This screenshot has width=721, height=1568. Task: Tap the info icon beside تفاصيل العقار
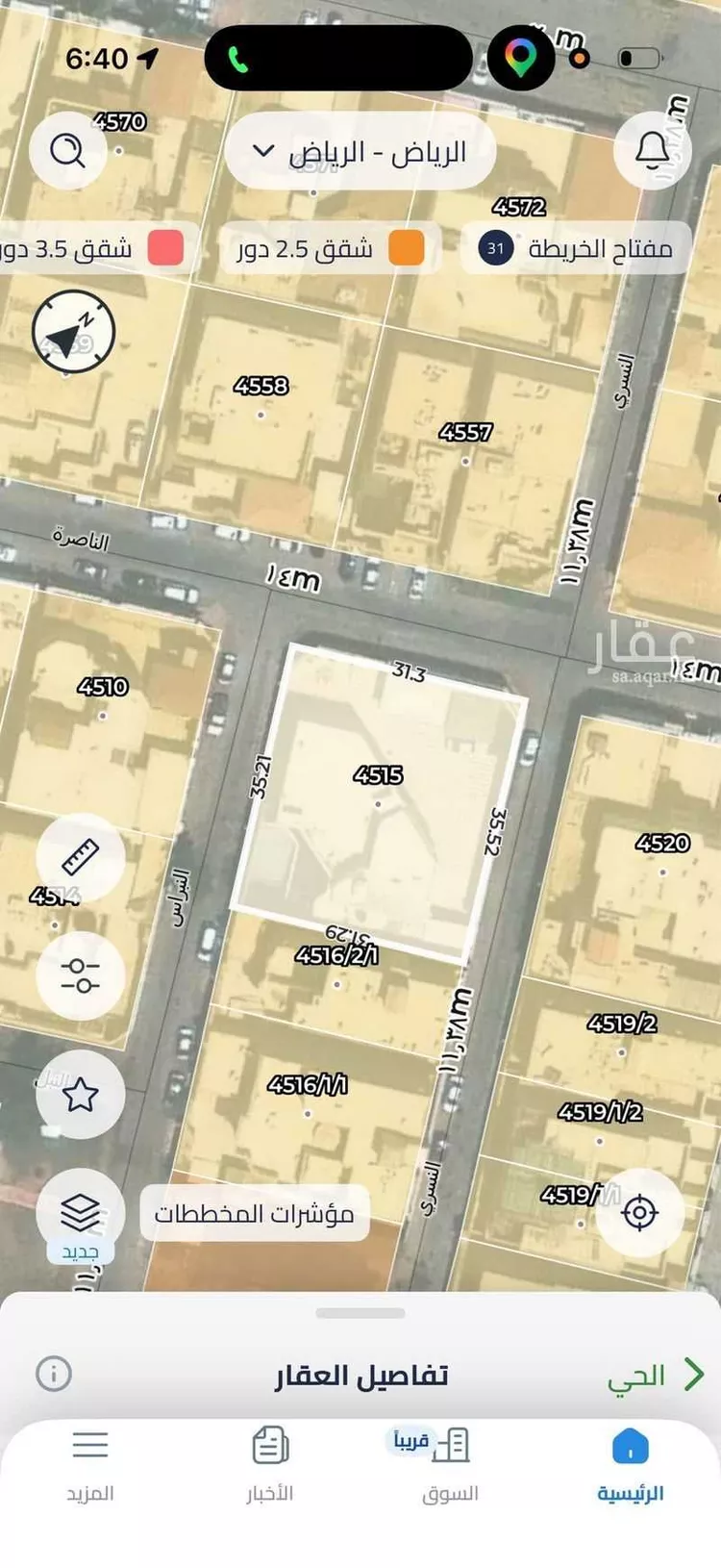[x=54, y=1374]
